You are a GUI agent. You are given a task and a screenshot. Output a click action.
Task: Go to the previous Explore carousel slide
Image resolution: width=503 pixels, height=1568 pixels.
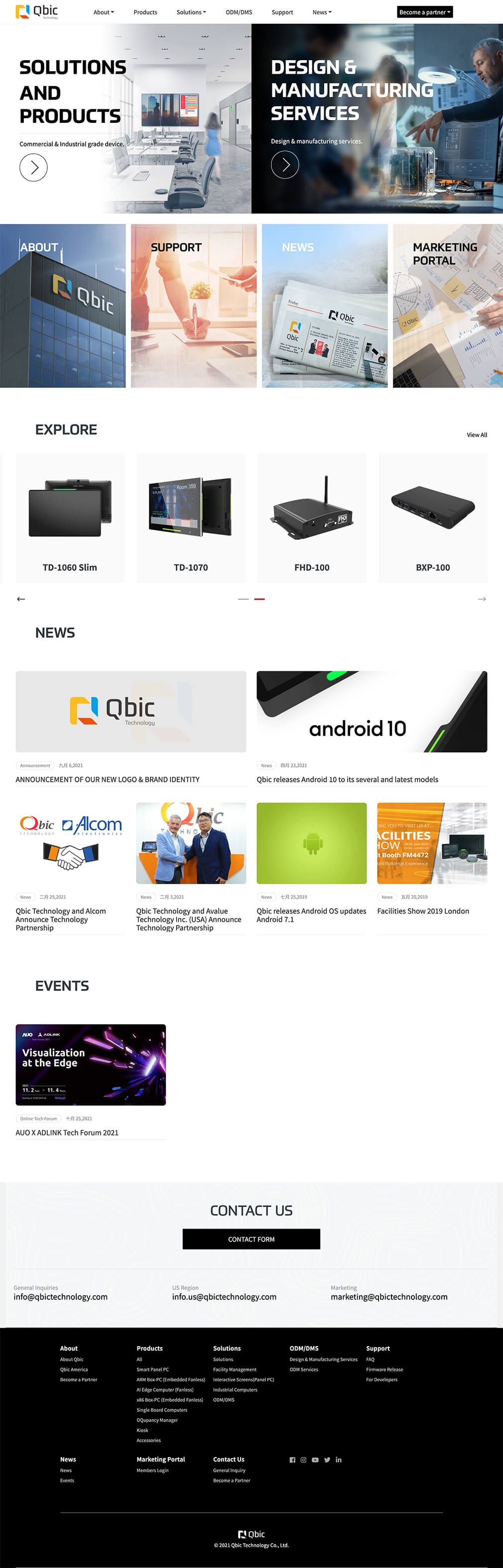21,599
